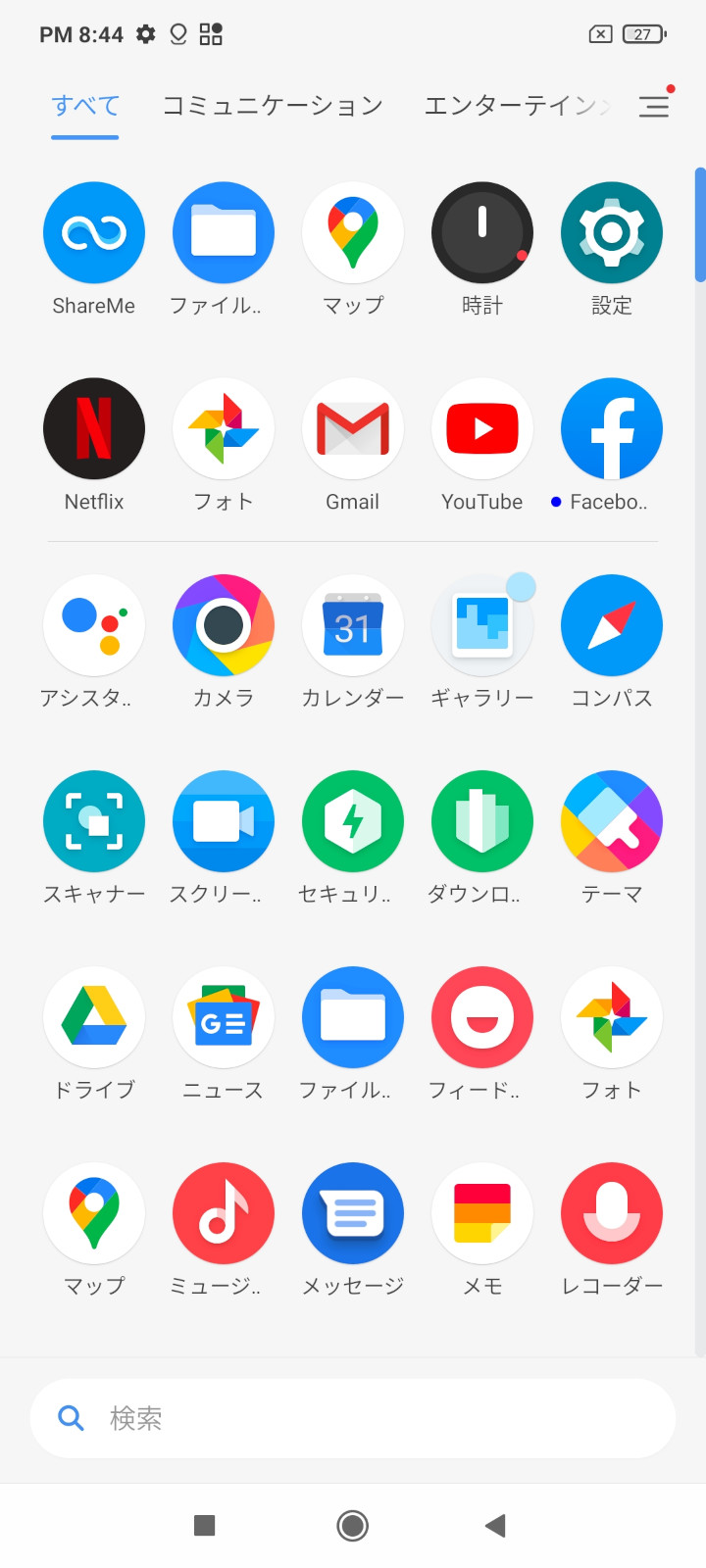Open 設定 settings app
This screenshot has height=1568, width=706.
[x=612, y=233]
